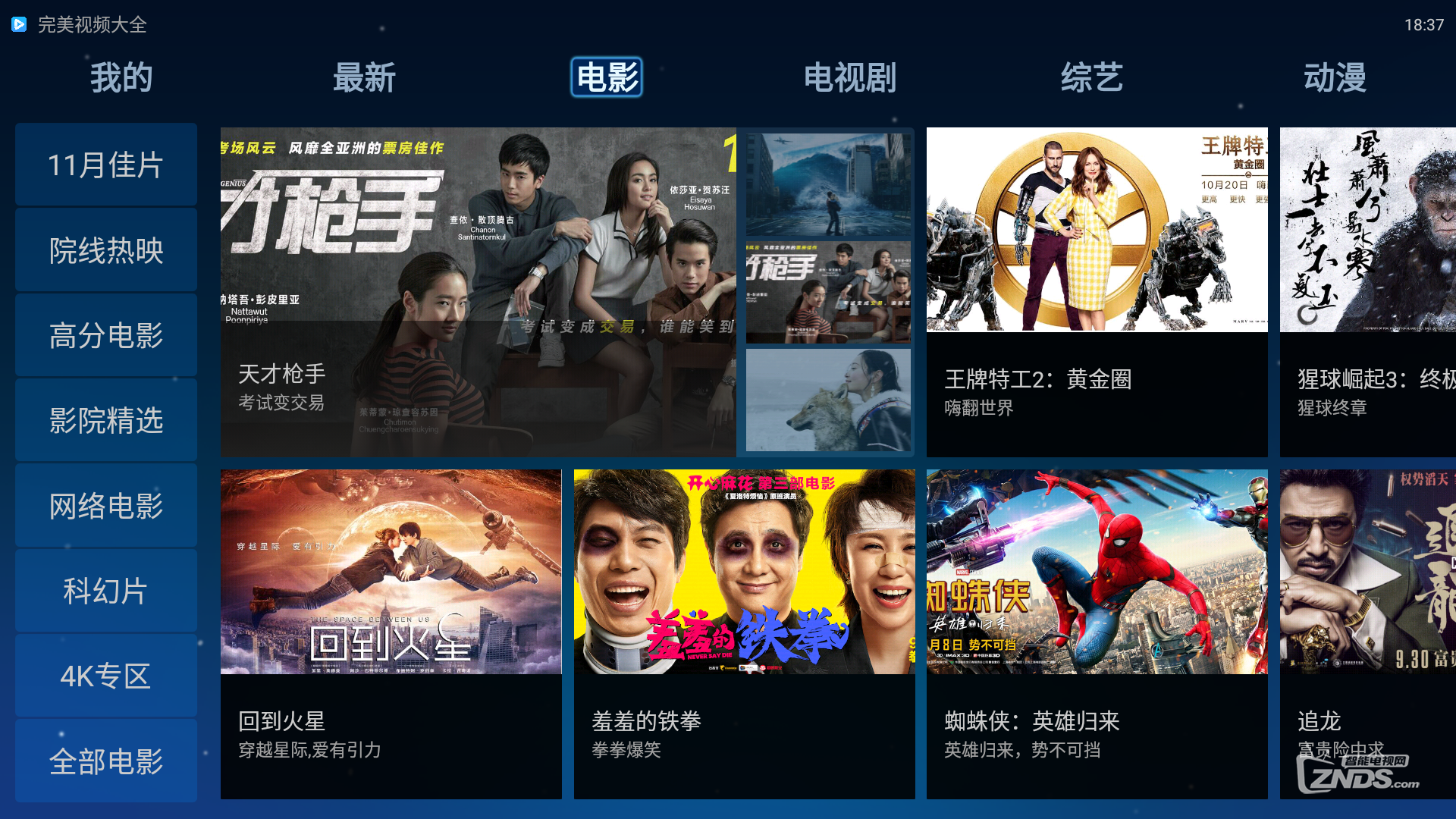
Task: Play 羞羞的铁拳 movie card
Action: pyautogui.click(x=744, y=633)
